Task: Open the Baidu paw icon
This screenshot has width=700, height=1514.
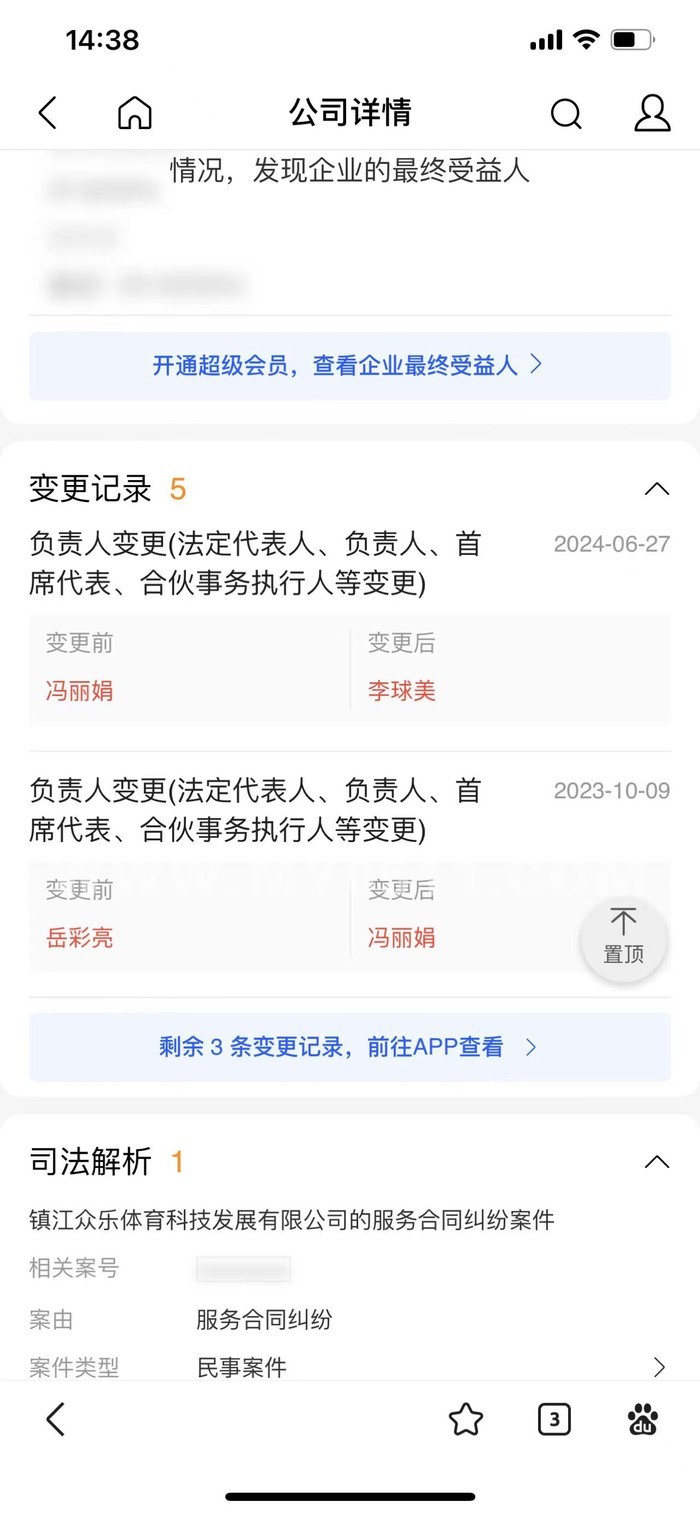Action: click(643, 1420)
